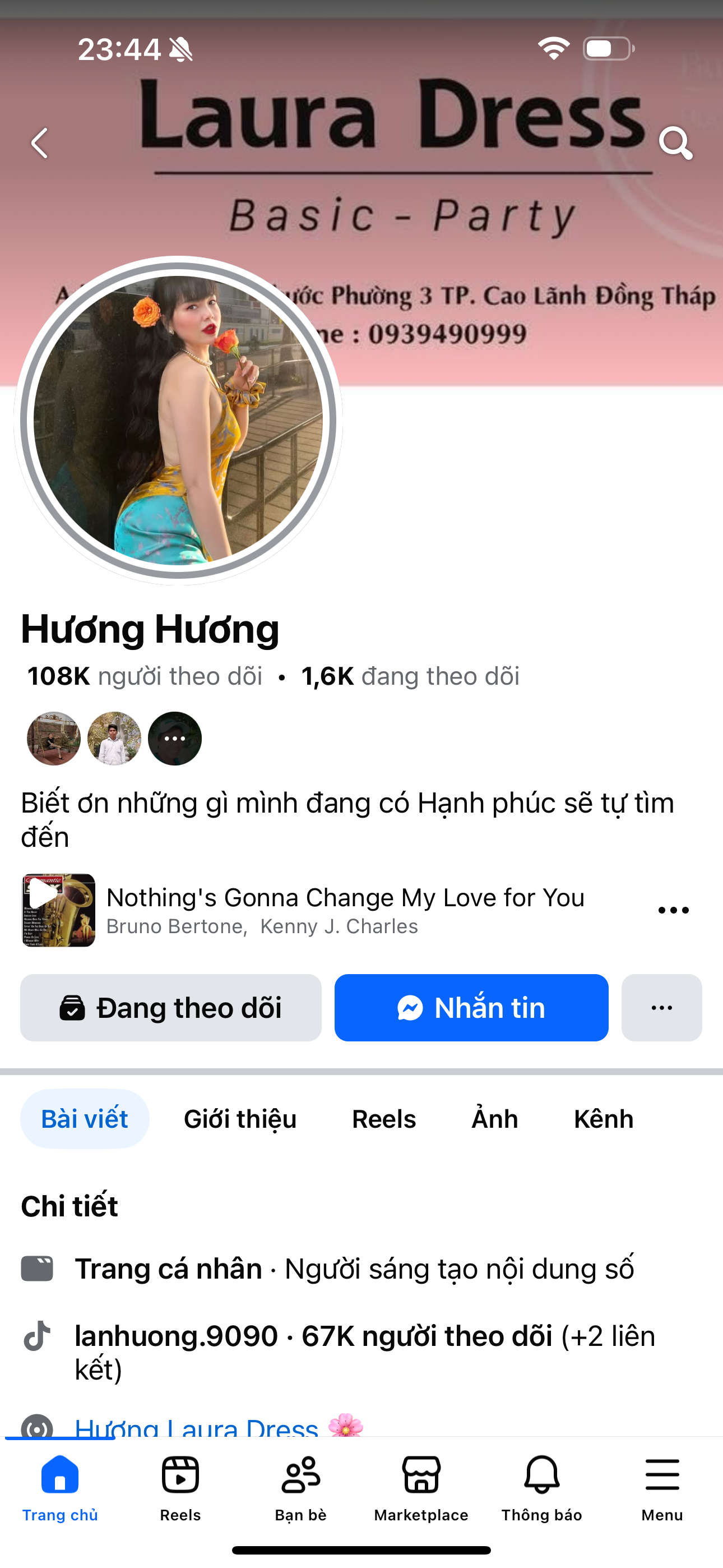Switch to the Giới thiệu tab
723x1568 pixels.
pyautogui.click(x=240, y=1119)
